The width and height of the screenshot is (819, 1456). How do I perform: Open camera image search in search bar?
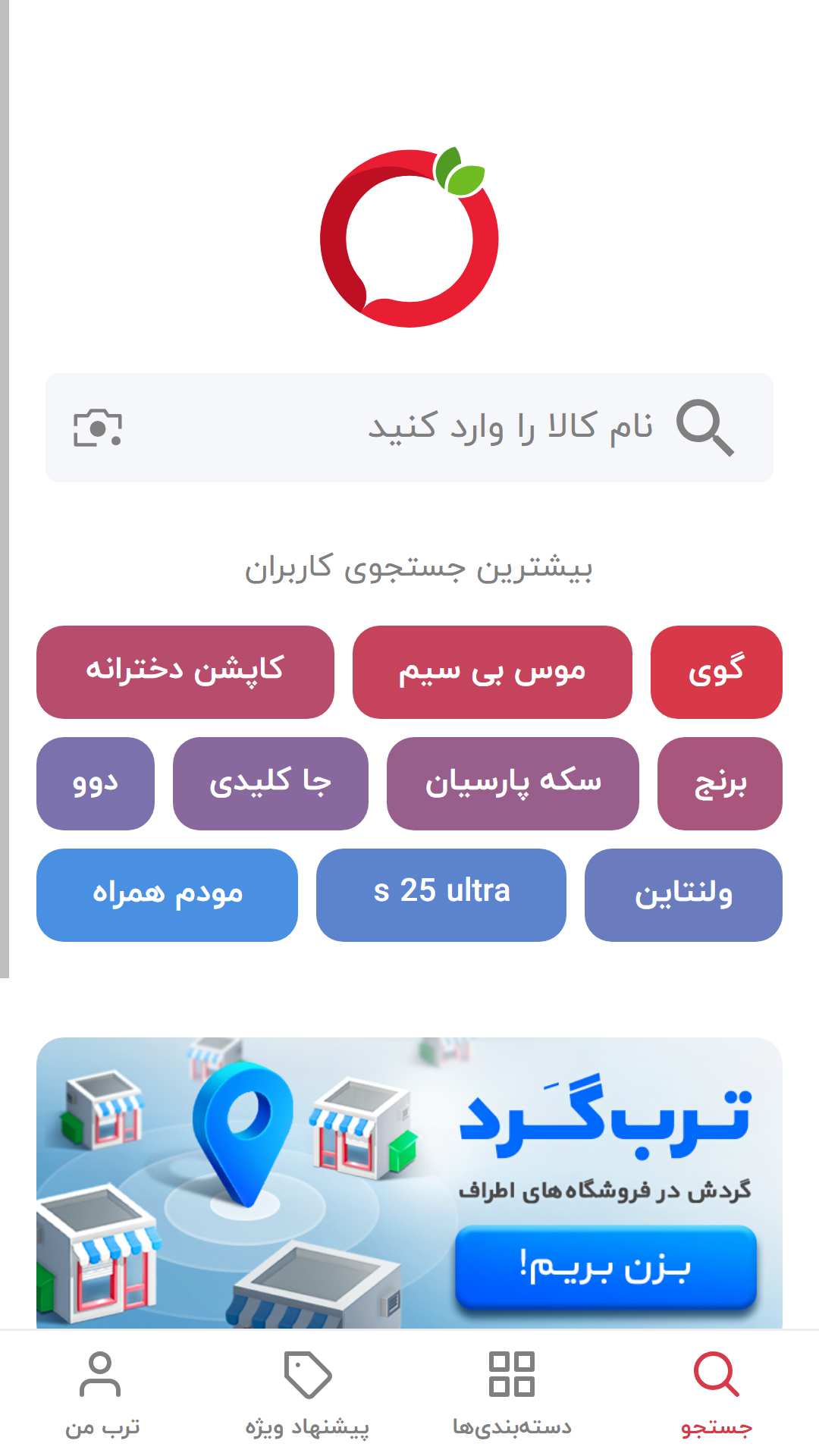(98, 428)
